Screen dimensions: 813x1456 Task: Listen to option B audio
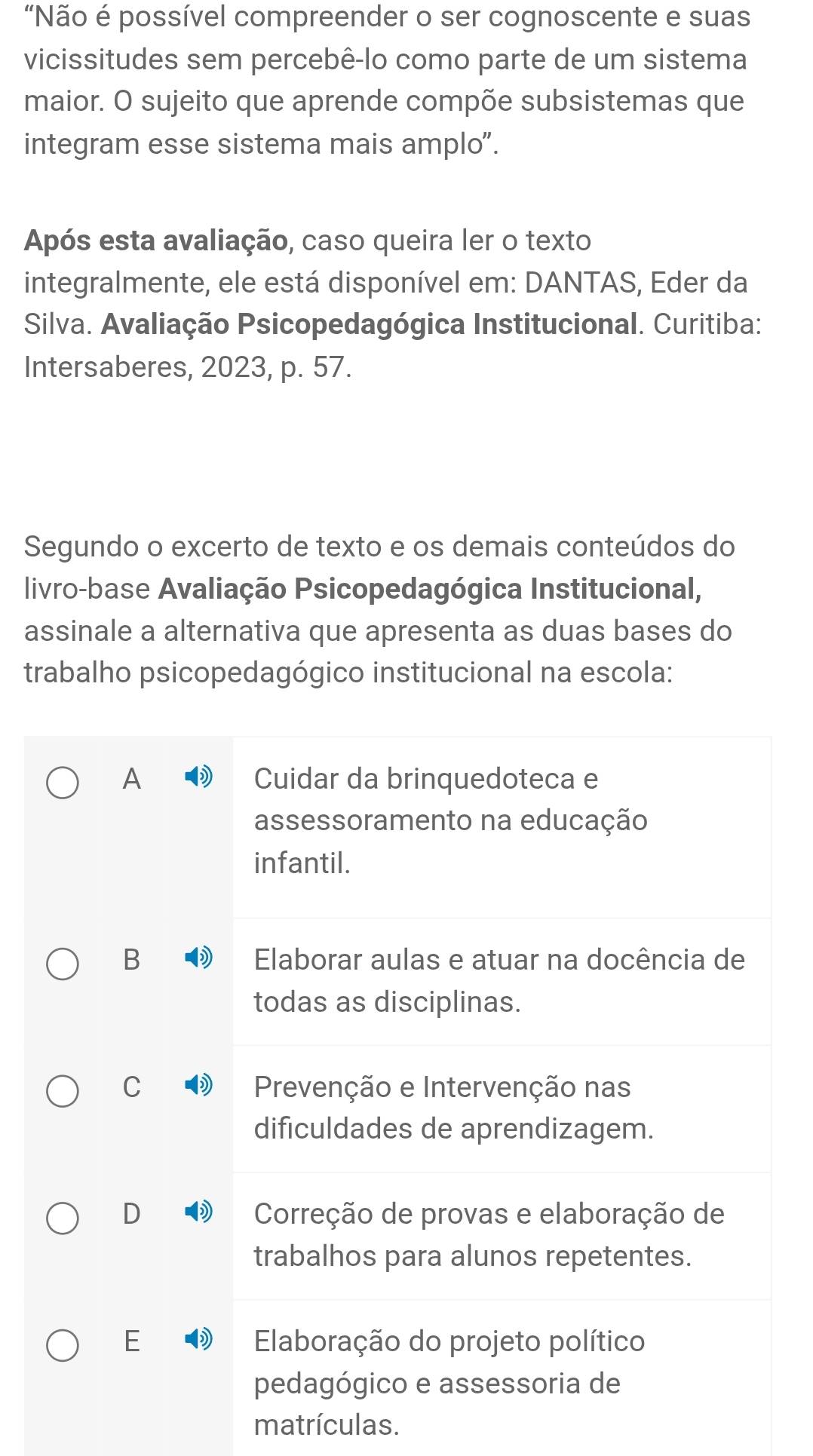pyautogui.click(x=199, y=958)
